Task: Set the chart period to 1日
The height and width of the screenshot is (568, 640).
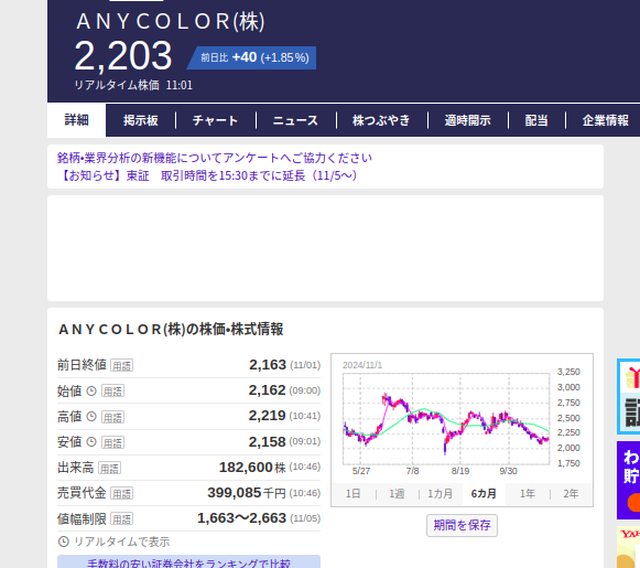Action: point(353,494)
